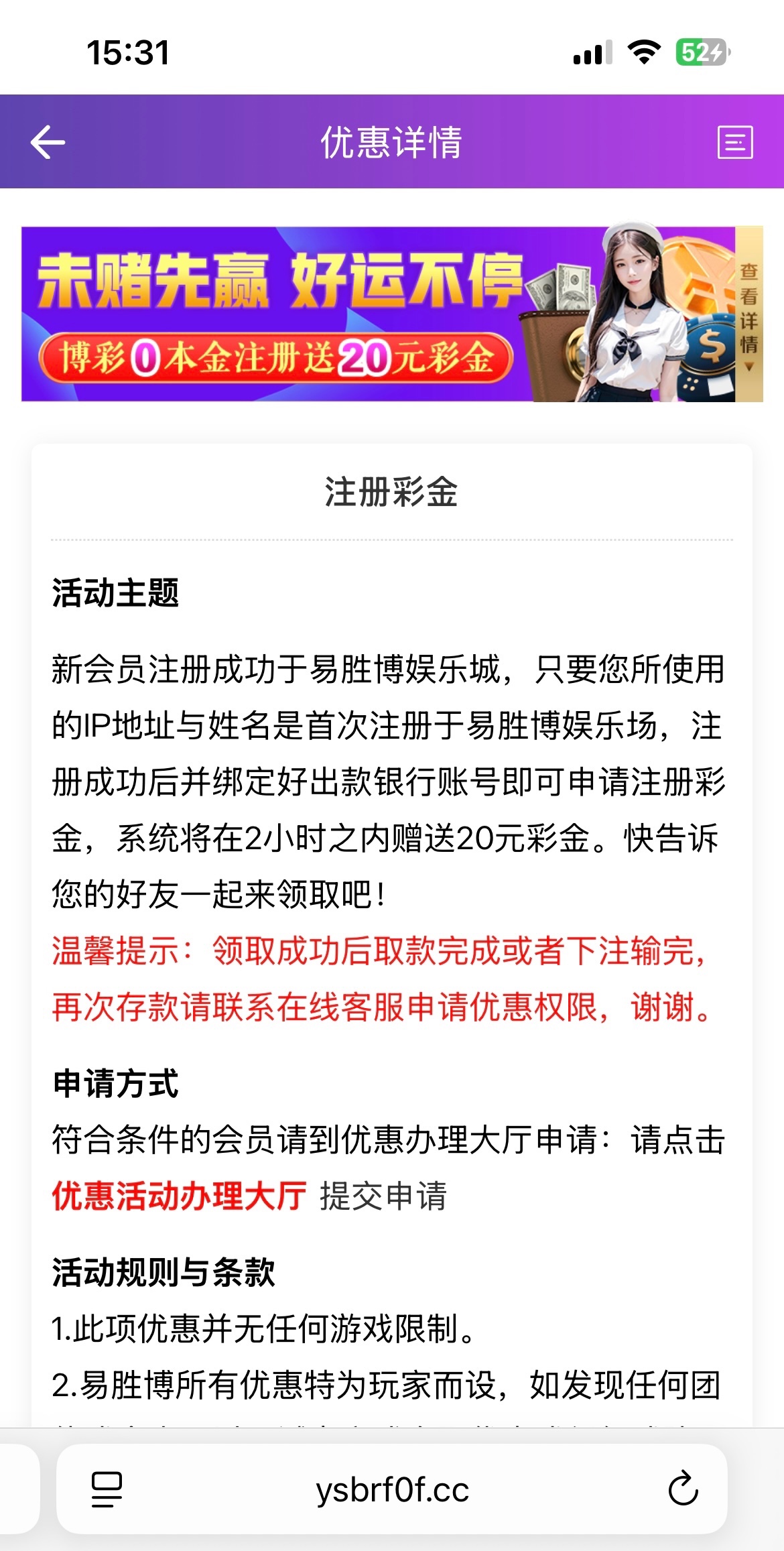The height and width of the screenshot is (1551, 784).
Task: Select the 优惠详情 page title
Action: click(392, 143)
